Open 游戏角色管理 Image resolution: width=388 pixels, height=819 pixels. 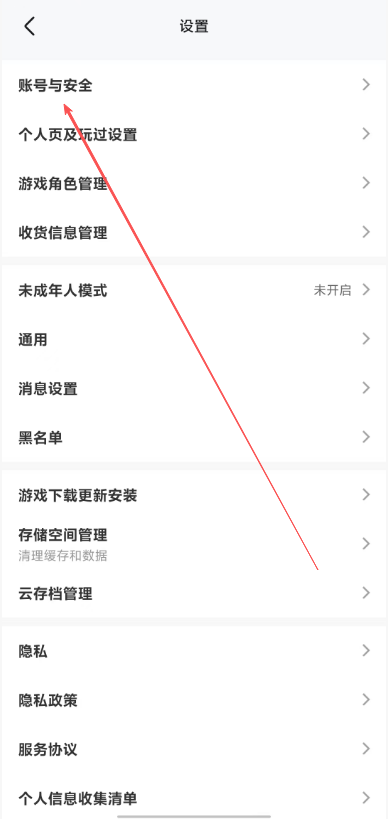194,183
